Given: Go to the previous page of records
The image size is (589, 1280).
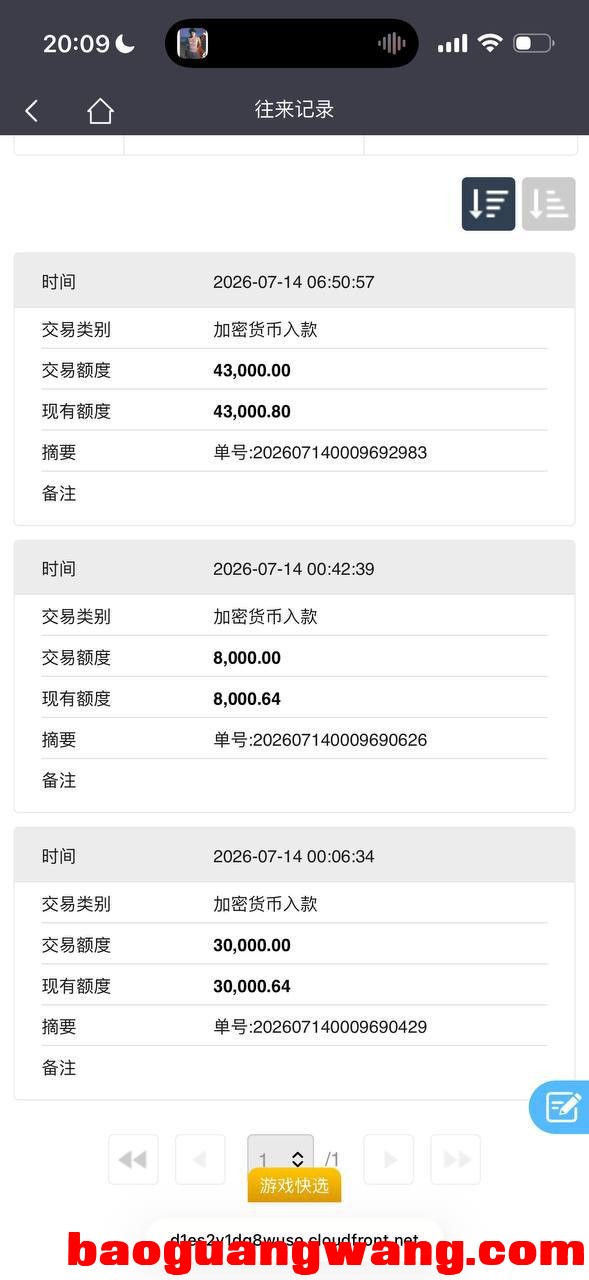Looking at the screenshot, I should [200, 1159].
